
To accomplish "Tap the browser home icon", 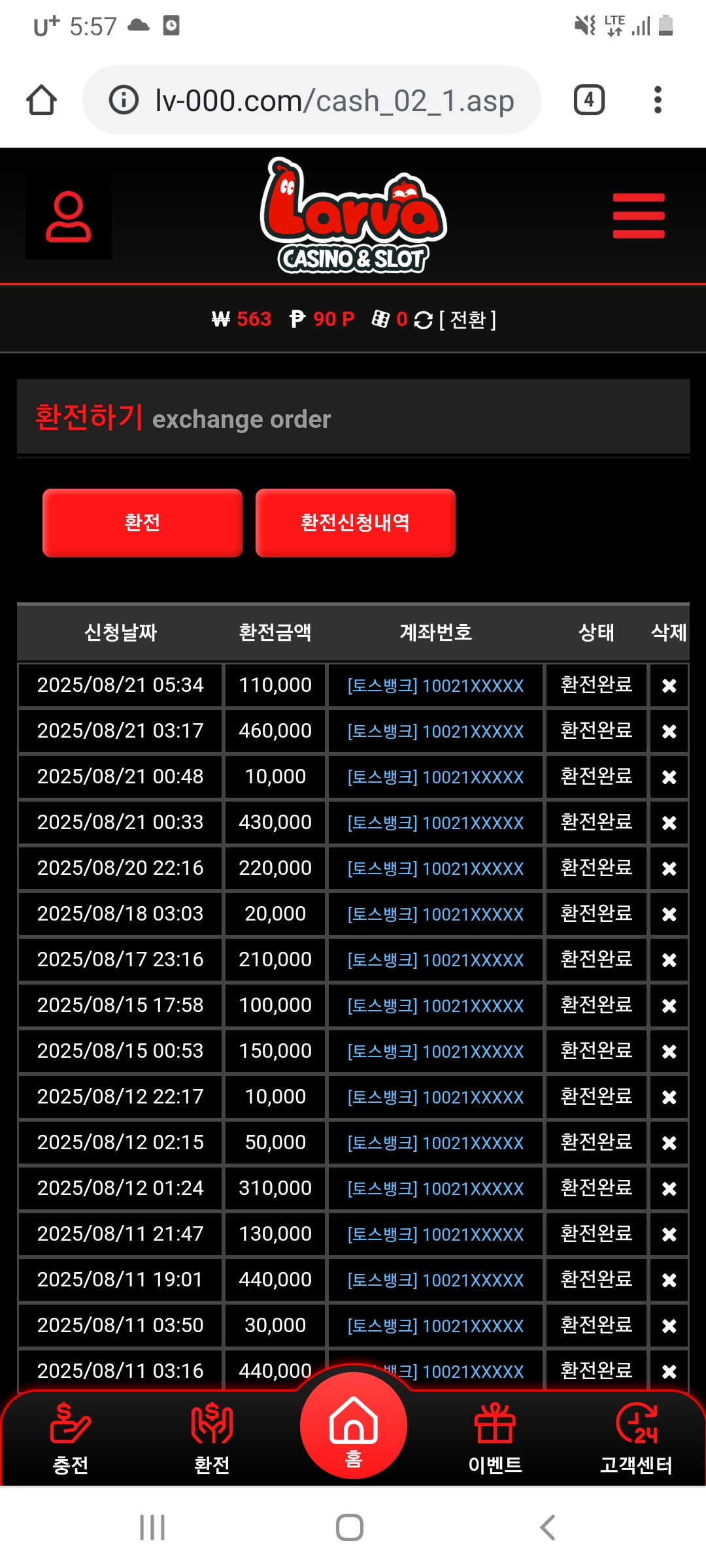I will [x=42, y=100].
